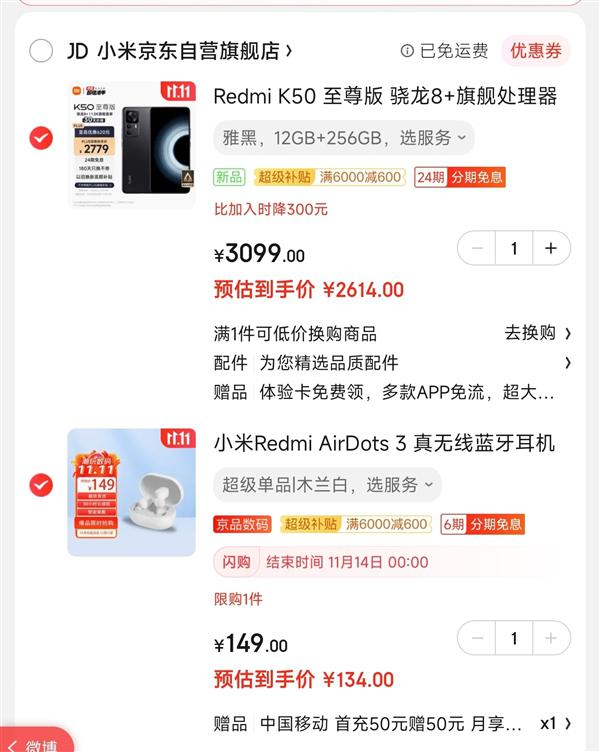Change the 超级单品|木兰白 spec selection

[327, 484]
